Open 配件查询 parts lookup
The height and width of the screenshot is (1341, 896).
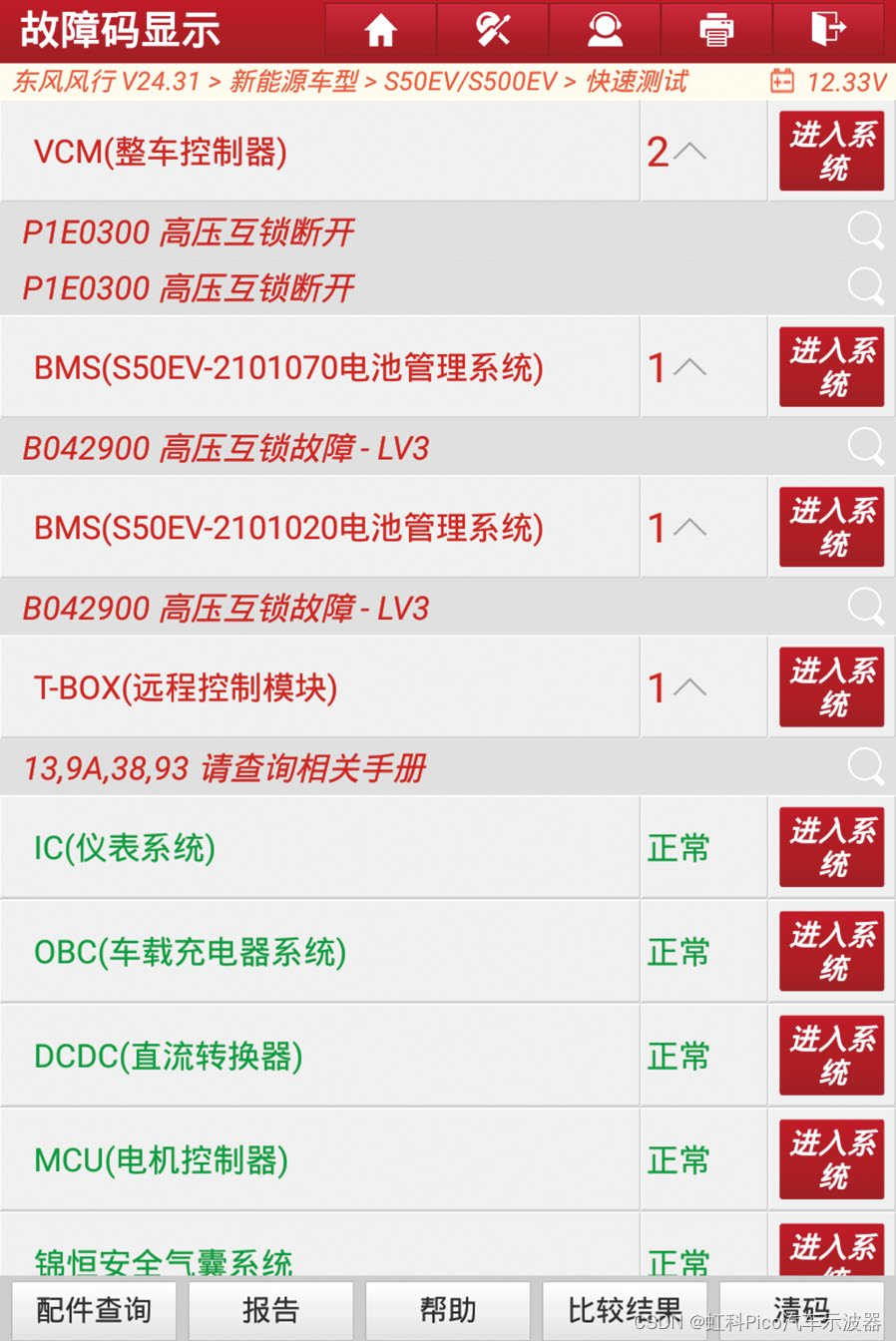94,1309
